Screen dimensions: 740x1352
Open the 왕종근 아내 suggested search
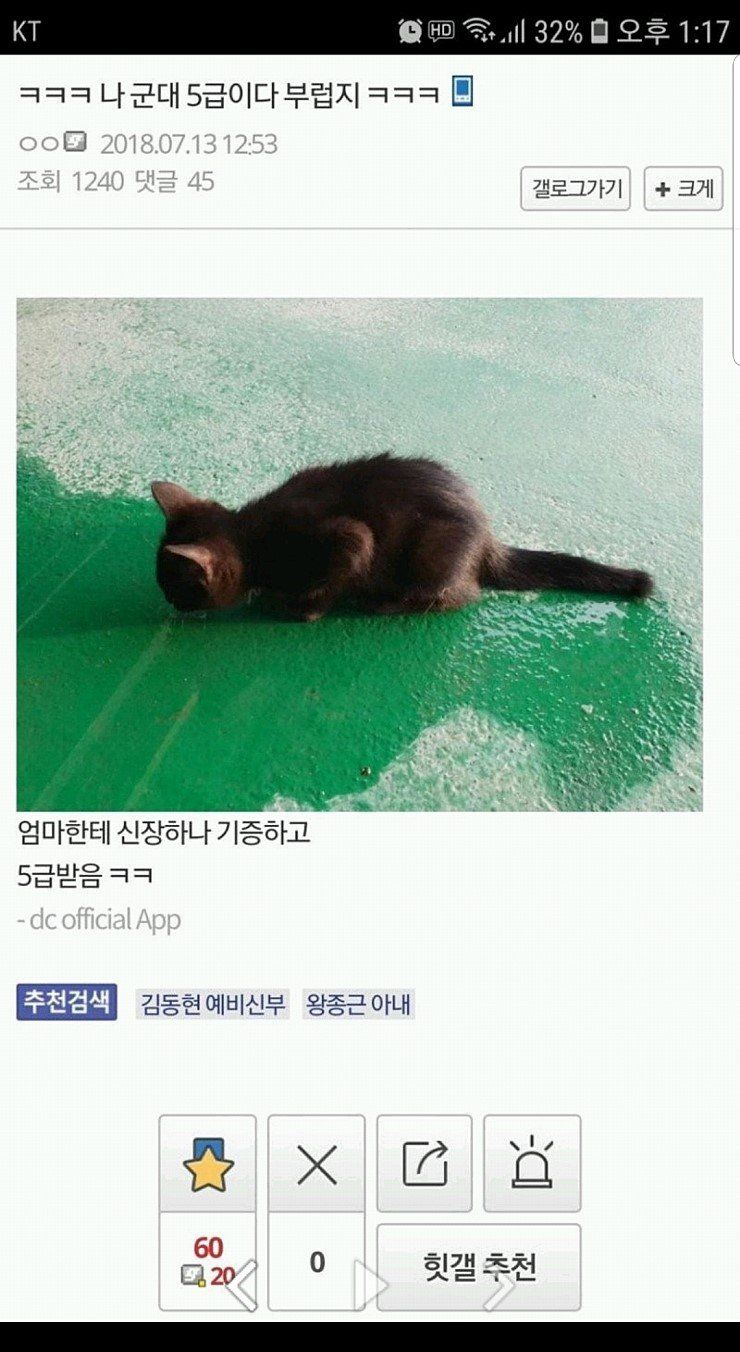pyautogui.click(x=358, y=1004)
